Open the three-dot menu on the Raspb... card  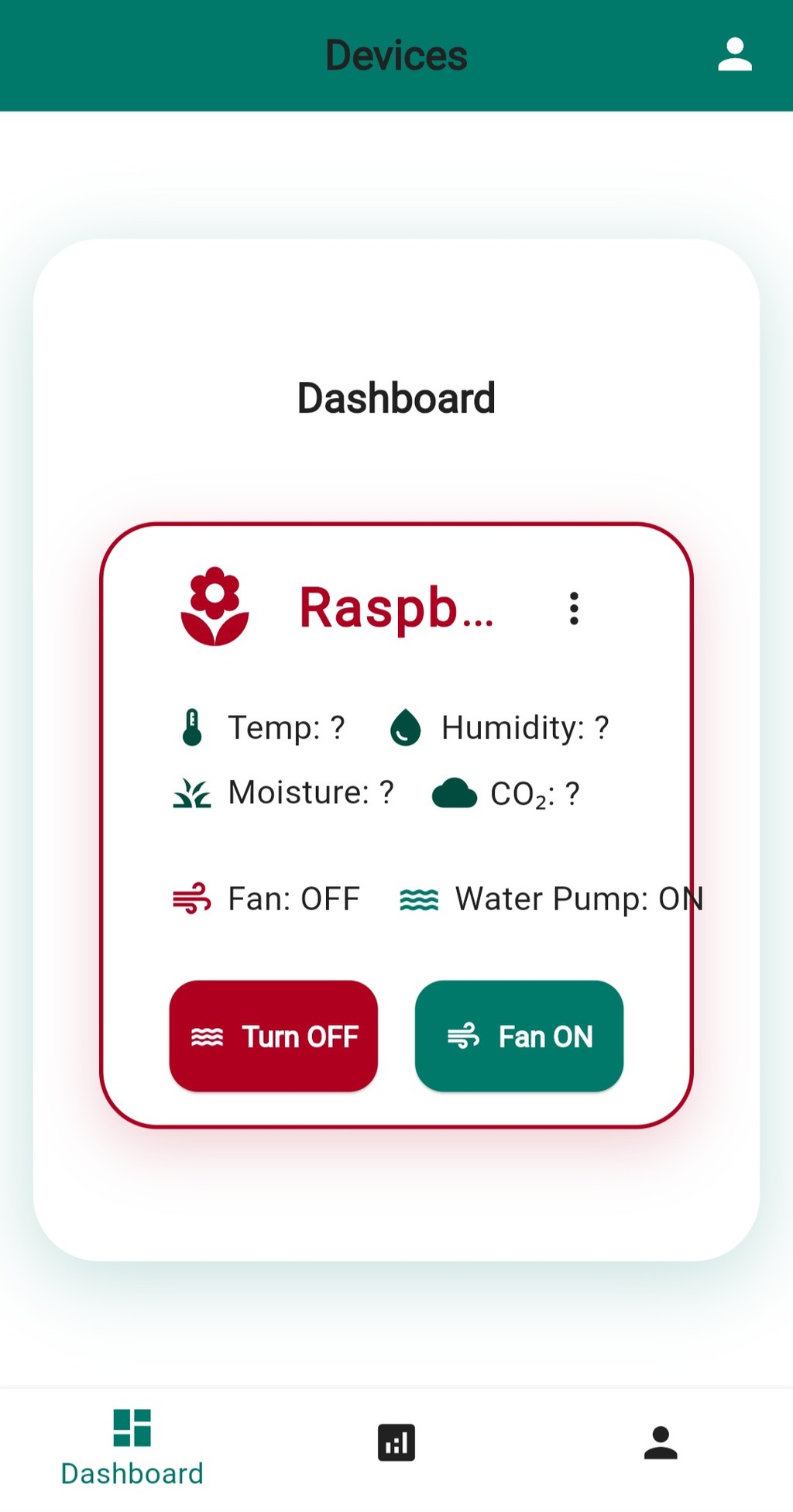(574, 609)
